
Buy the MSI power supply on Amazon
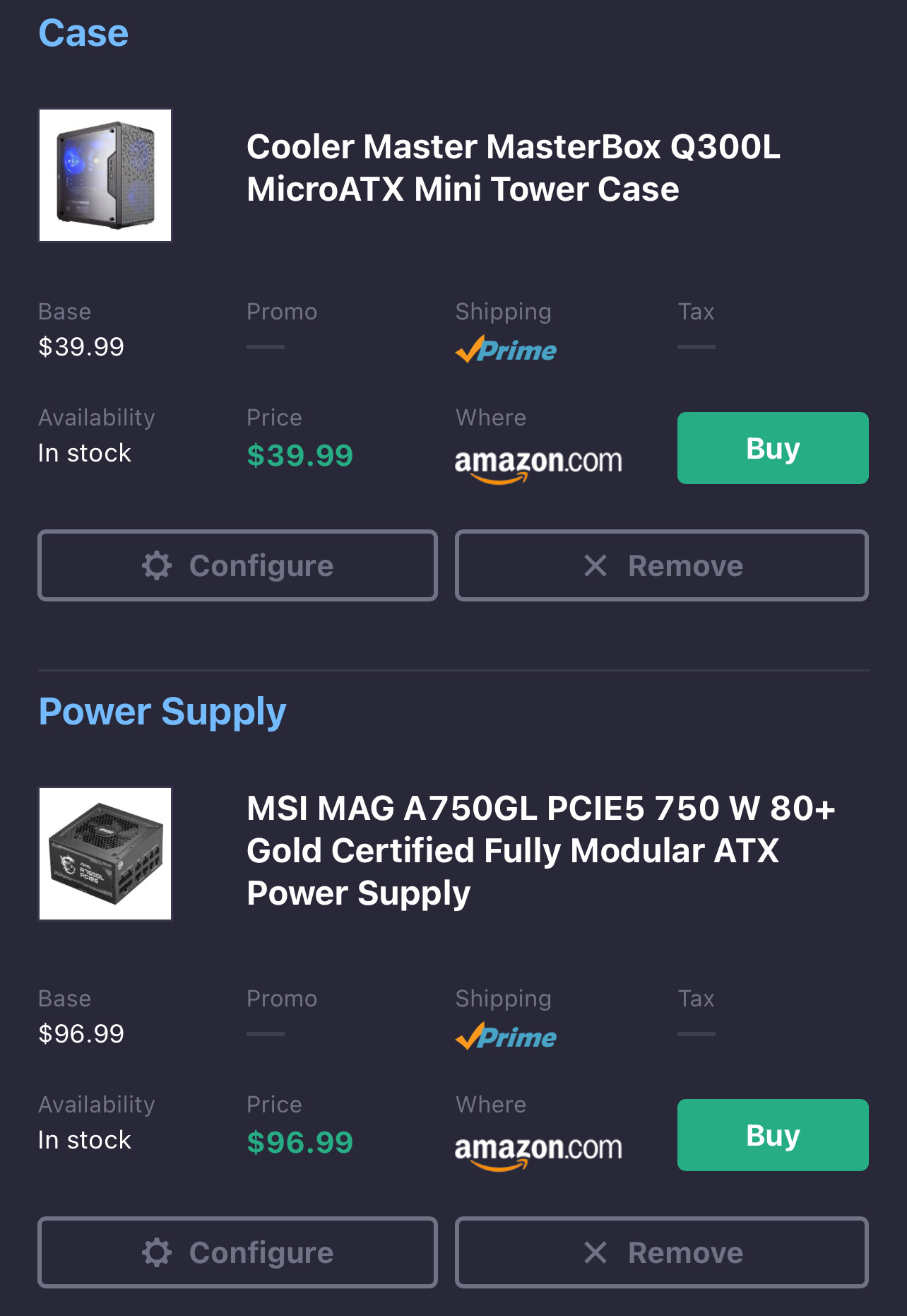(772, 1135)
